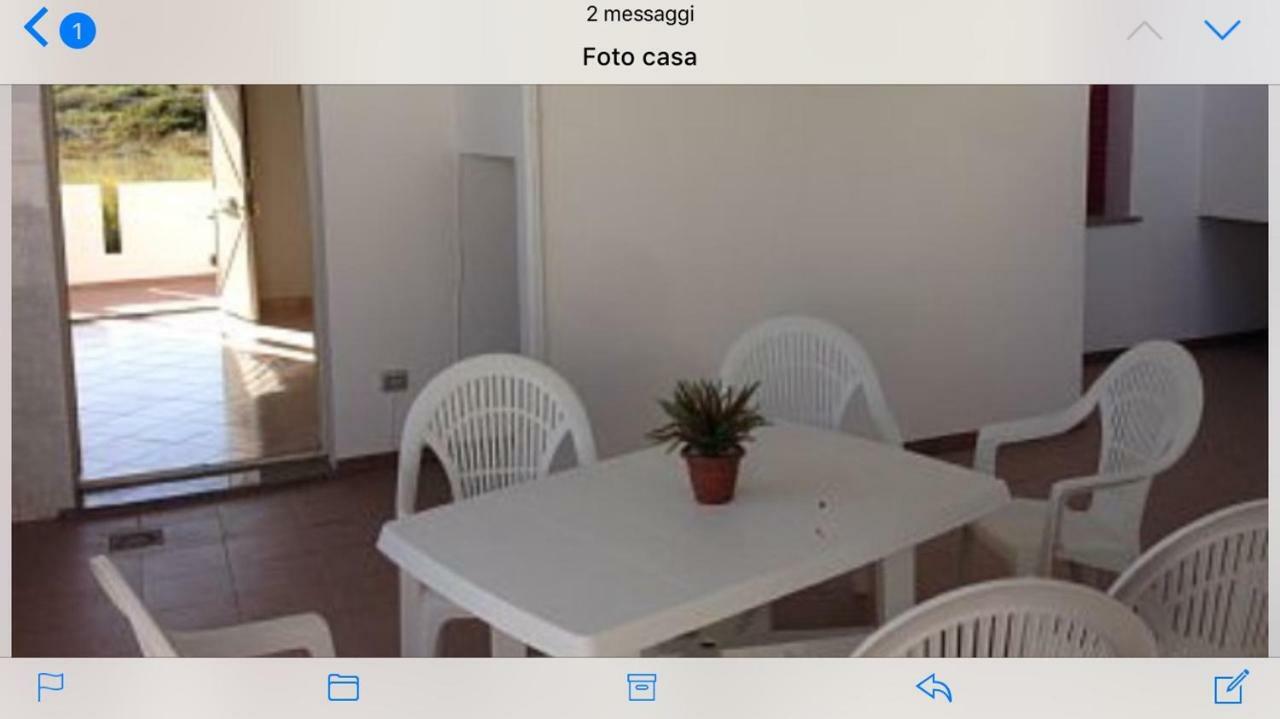This screenshot has width=1280, height=719.
Task: Open the attached house photo
Action: coord(640,370)
